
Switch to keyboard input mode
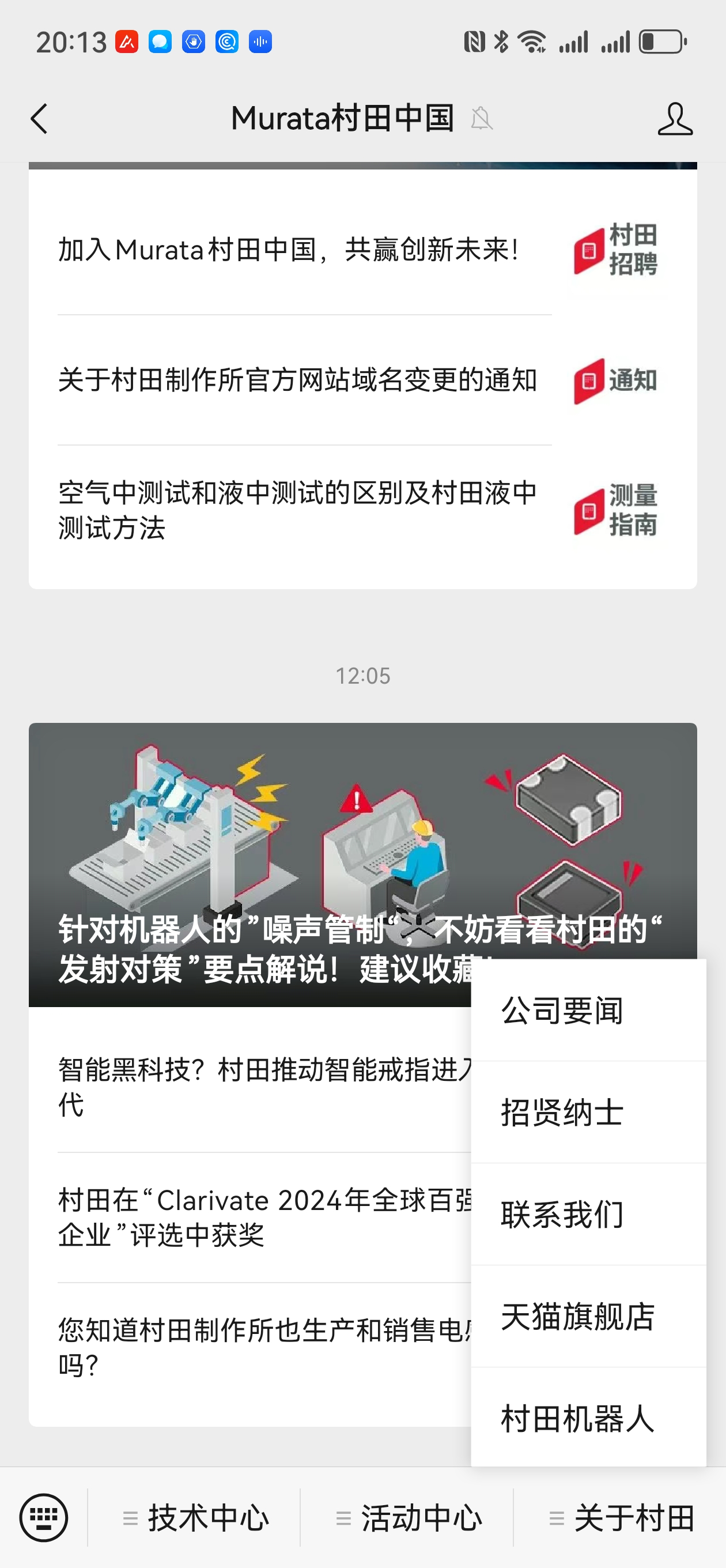point(44,1517)
